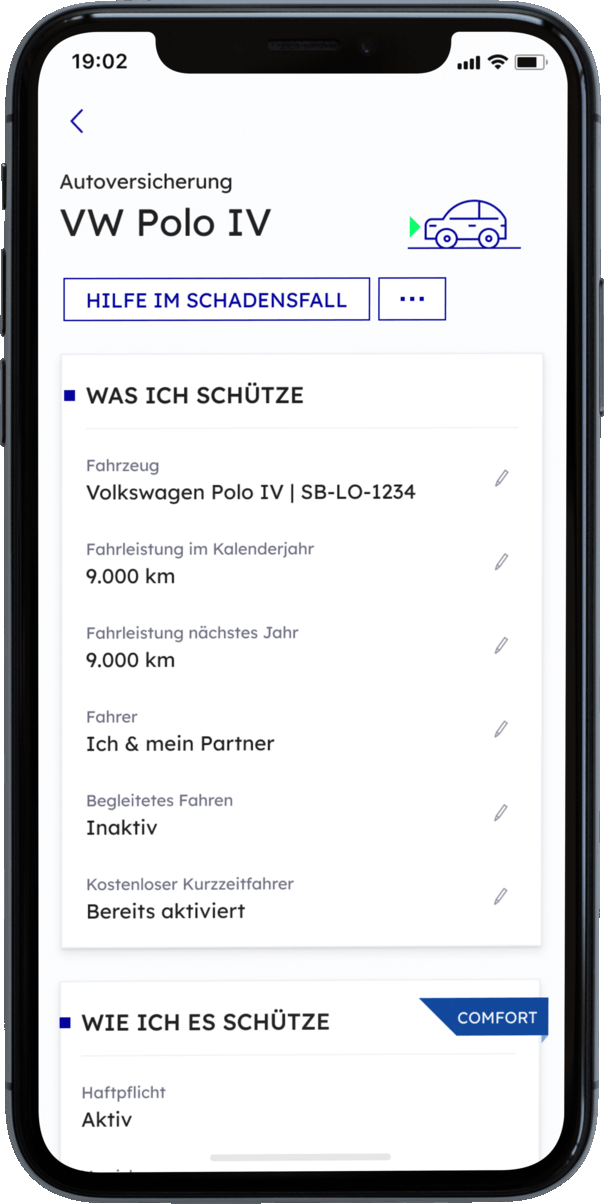Open Hilfe im Schadensfall
The image size is (604, 1204).
coord(216,300)
